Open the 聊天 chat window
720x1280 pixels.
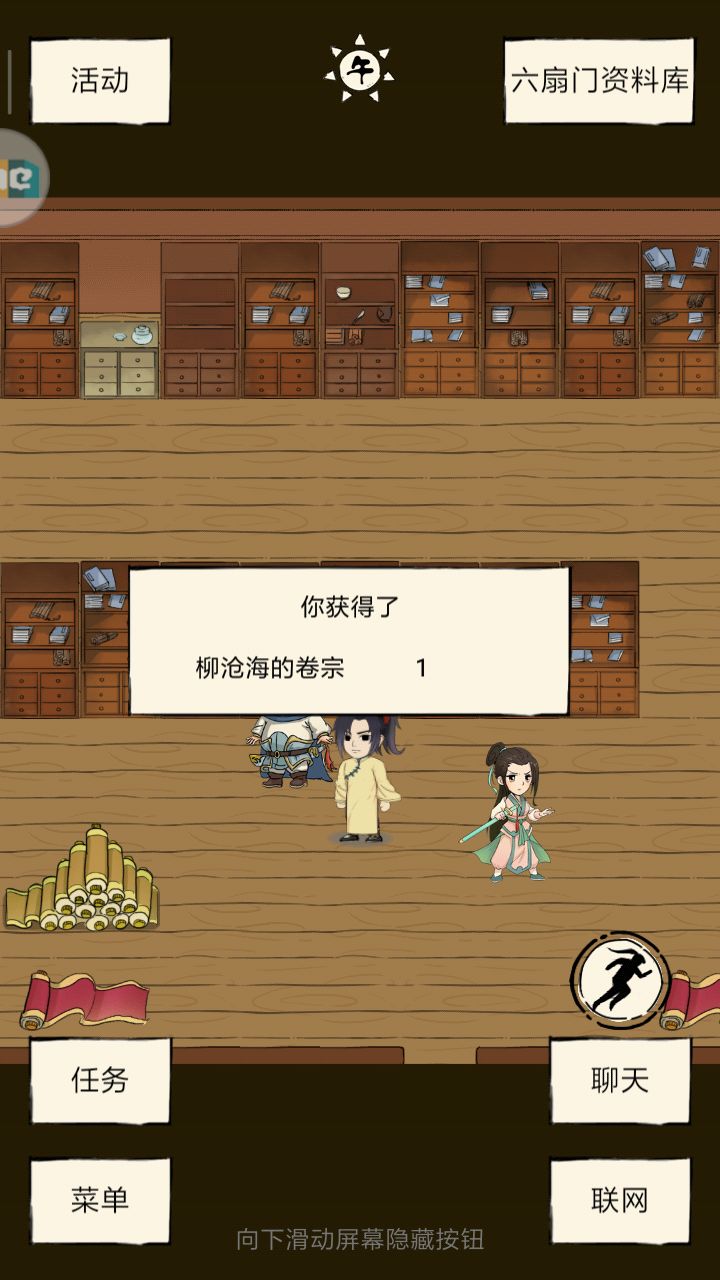pos(620,1082)
